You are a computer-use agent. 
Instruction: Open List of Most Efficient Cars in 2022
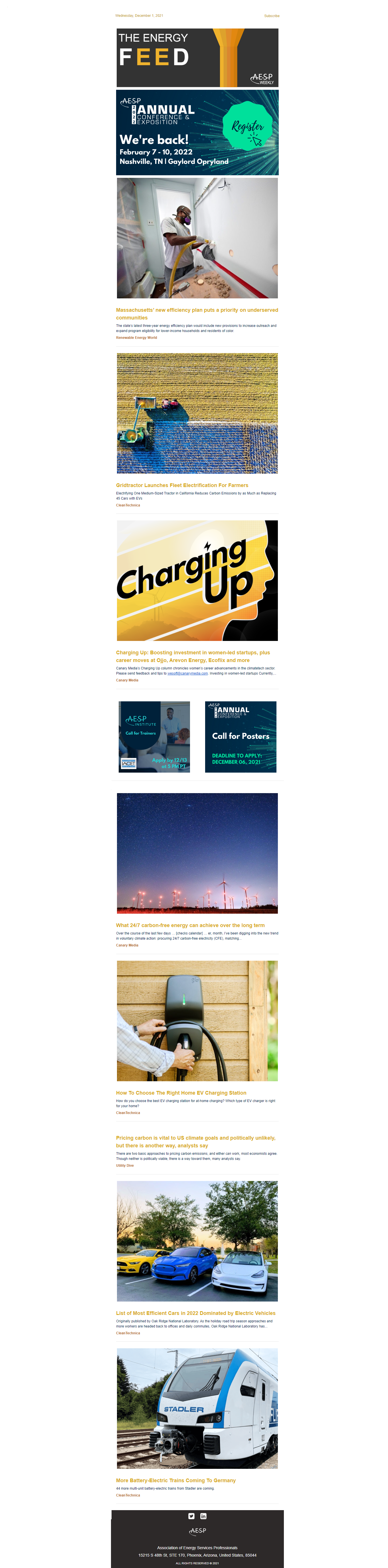click(x=195, y=1313)
